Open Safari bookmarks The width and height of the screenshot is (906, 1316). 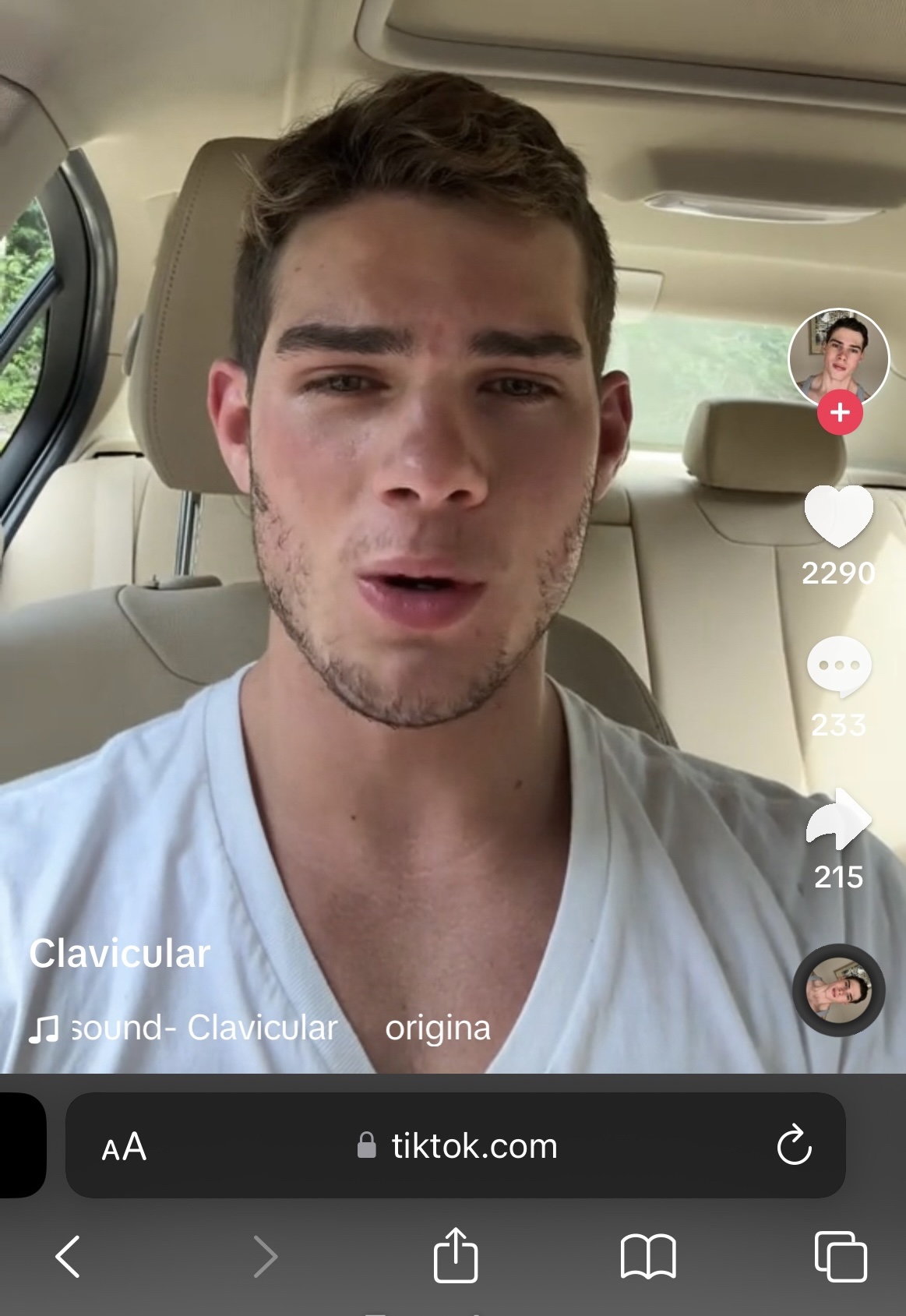[648, 1256]
